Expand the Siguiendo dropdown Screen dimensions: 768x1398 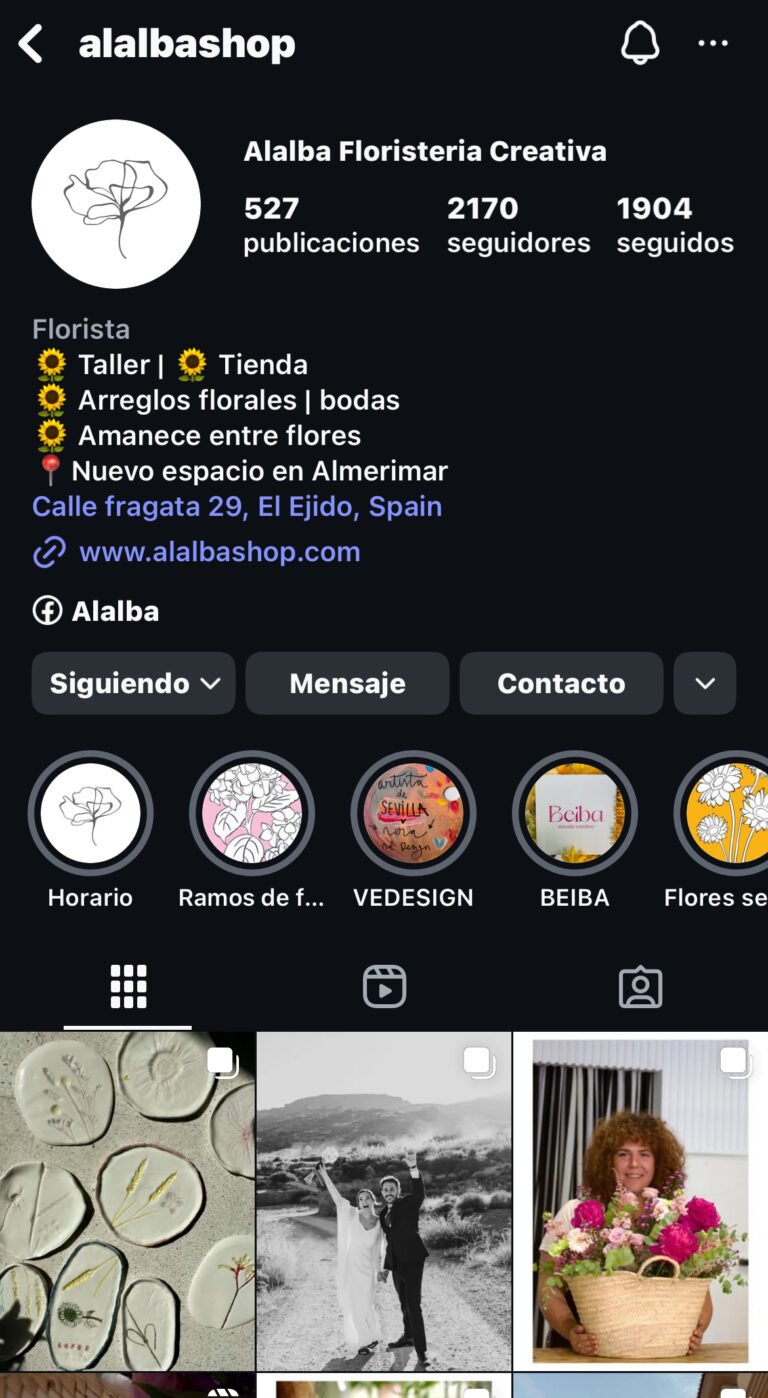click(x=134, y=683)
